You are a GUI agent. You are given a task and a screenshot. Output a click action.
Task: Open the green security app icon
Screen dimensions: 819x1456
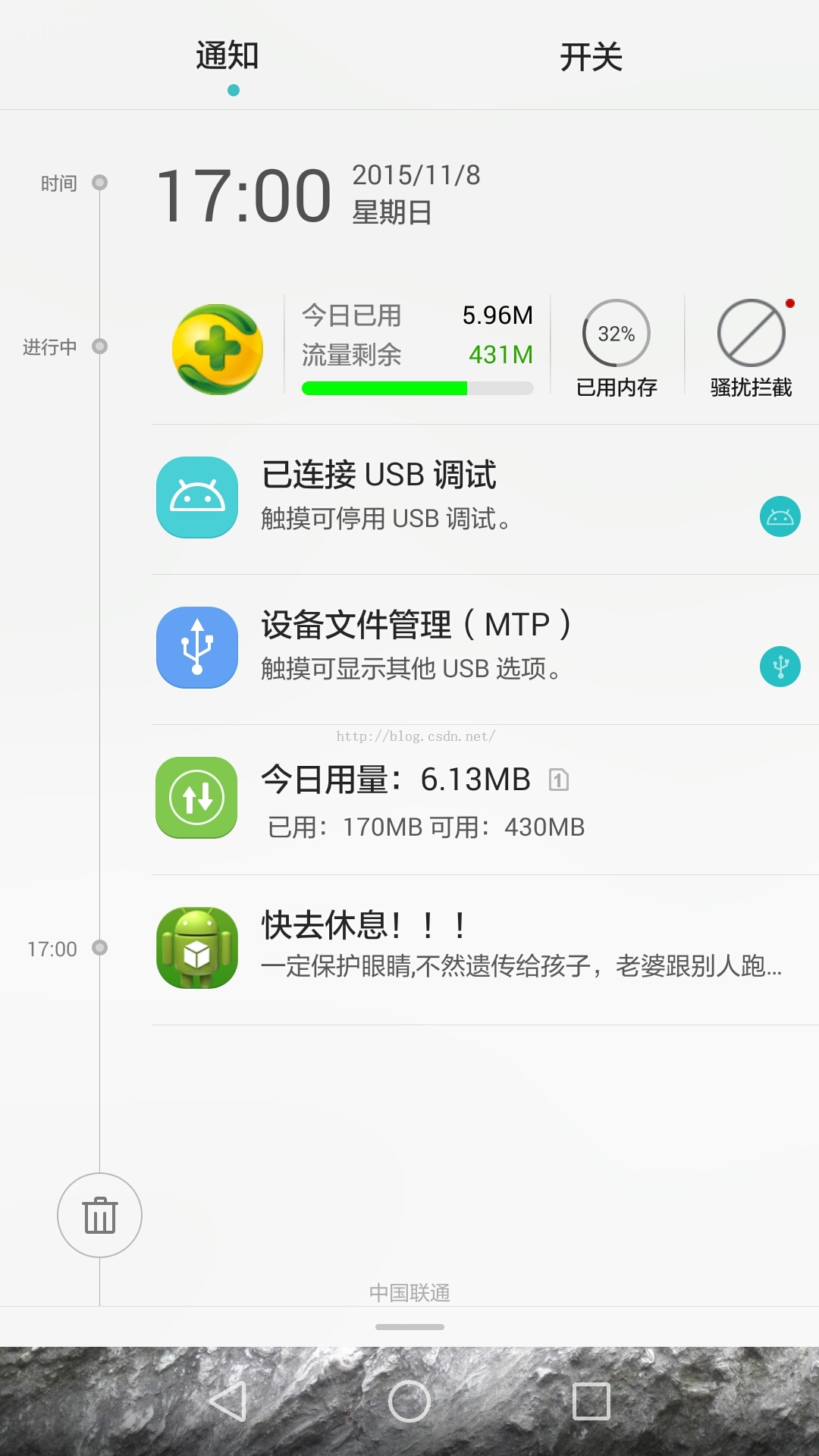coord(218,350)
